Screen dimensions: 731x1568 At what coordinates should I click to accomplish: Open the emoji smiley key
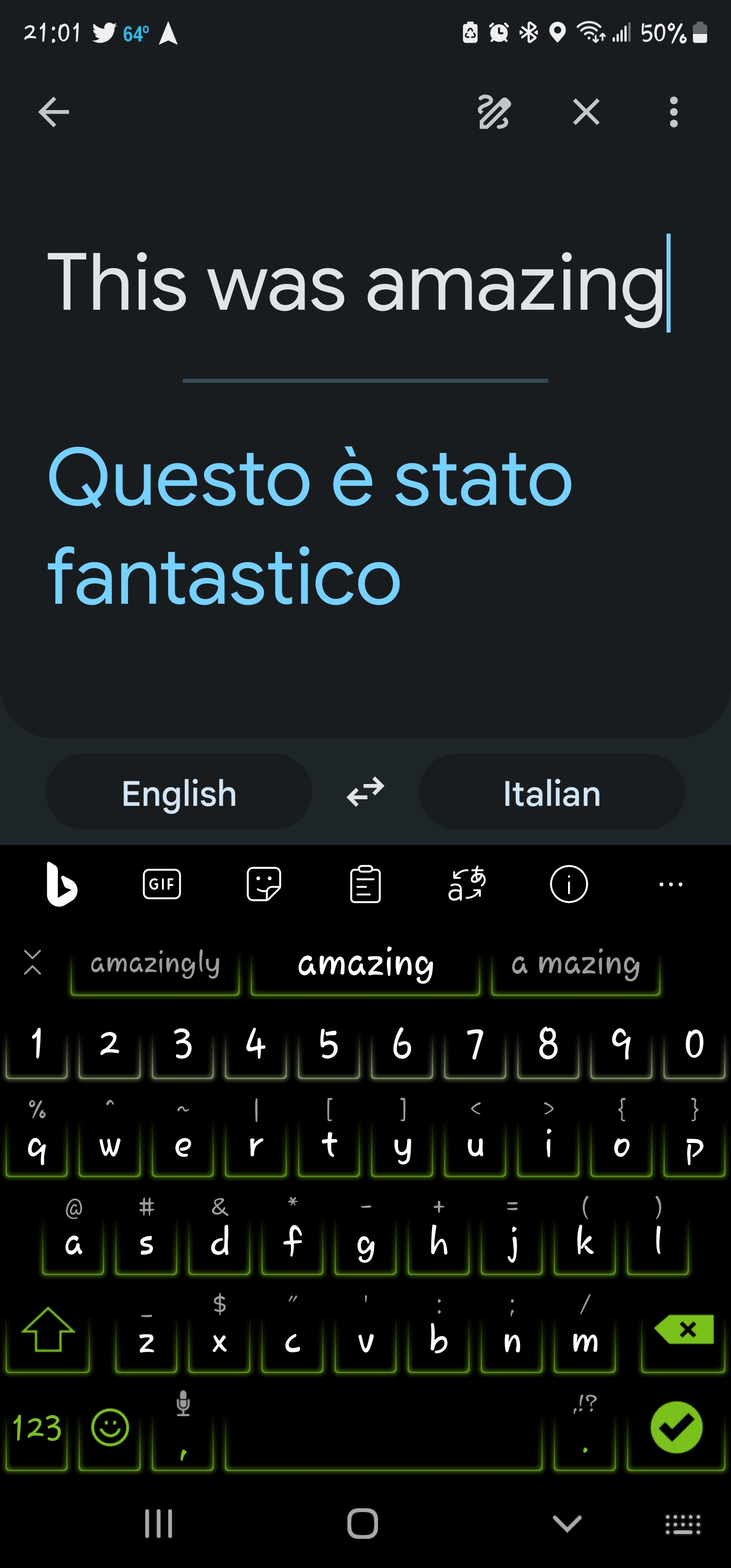point(110,1427)
